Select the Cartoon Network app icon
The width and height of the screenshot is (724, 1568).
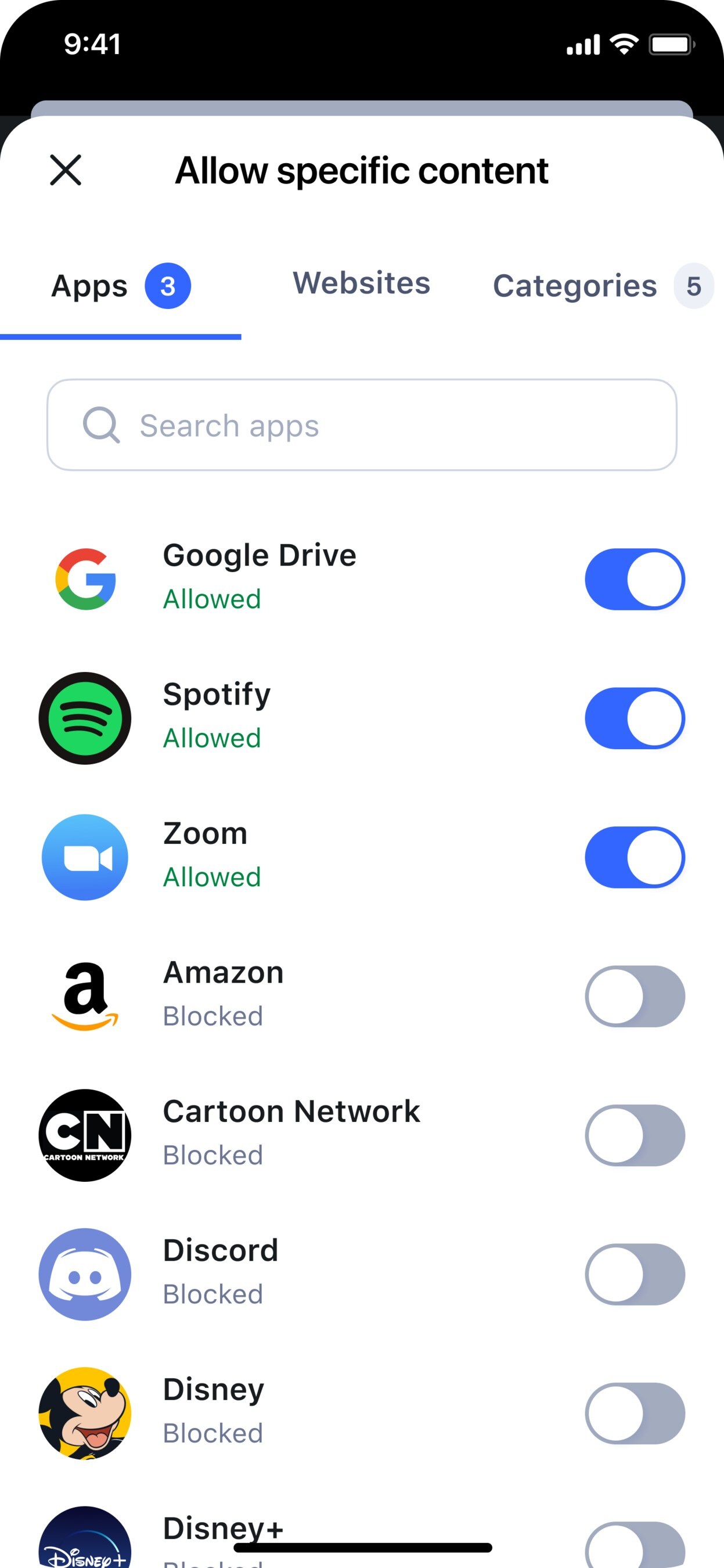(84, 1135)
